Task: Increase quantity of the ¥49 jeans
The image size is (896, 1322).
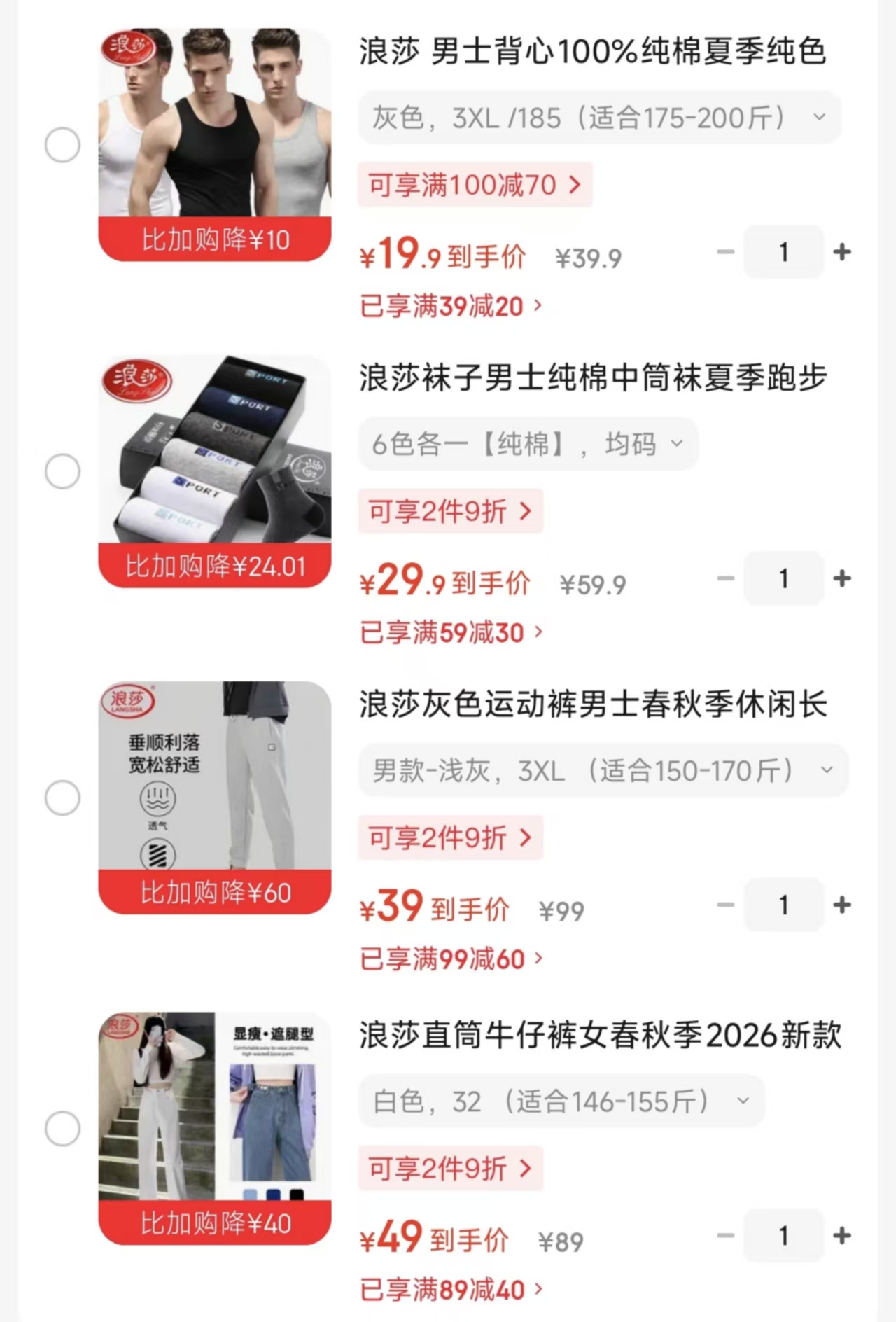Action: coord(842,1235)
